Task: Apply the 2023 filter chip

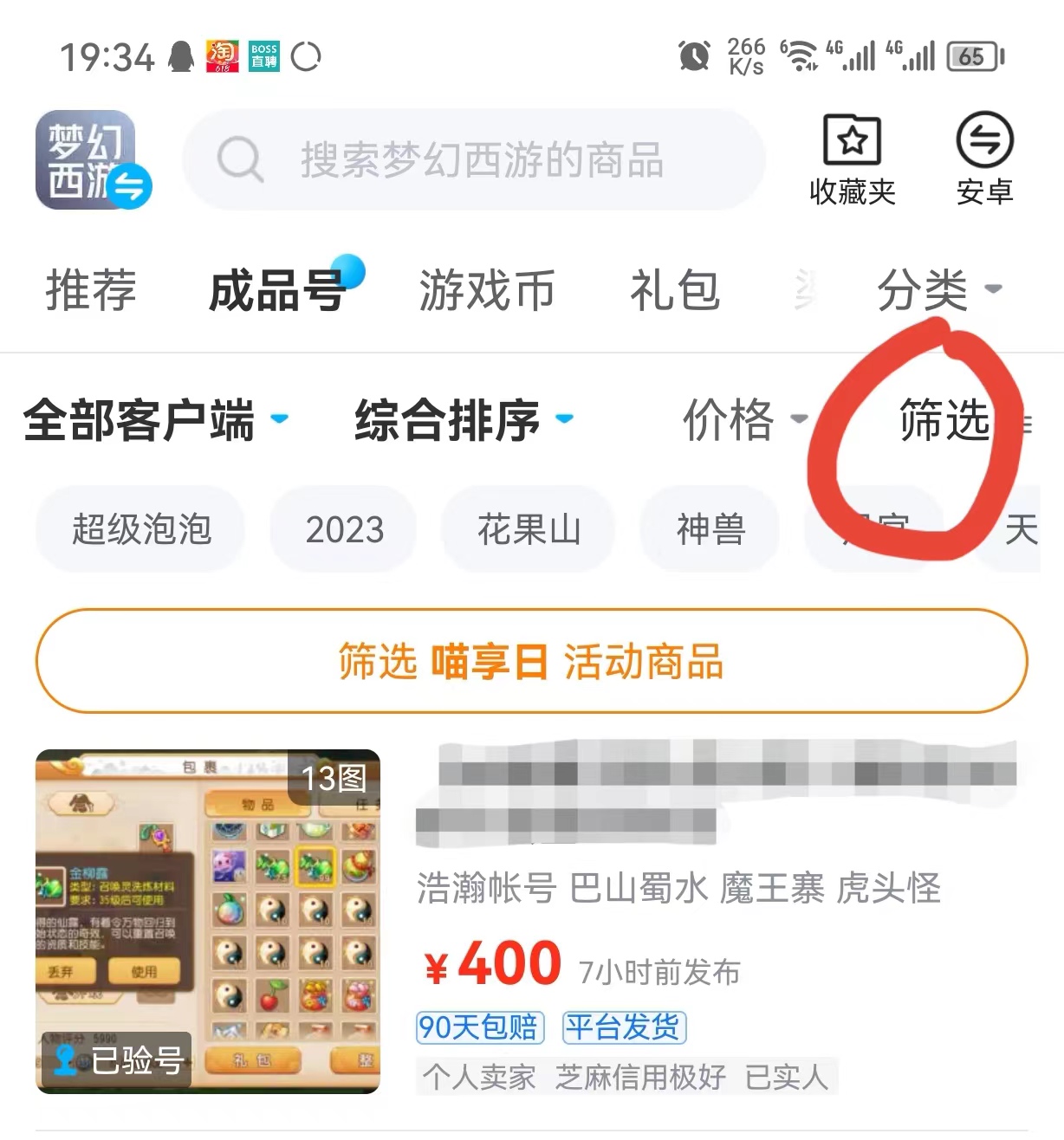Action: (344, 529)
